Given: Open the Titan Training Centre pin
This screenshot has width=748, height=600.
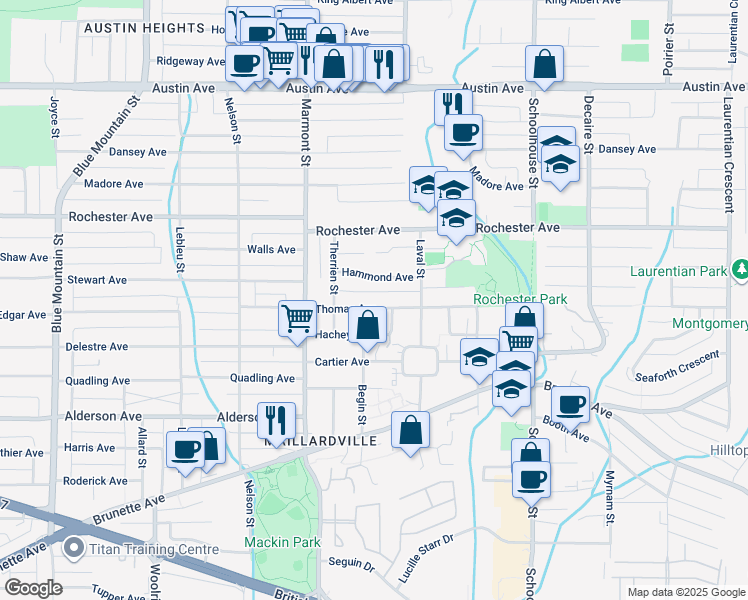Looking at the screenshot, I should click(x=73, y=549).
